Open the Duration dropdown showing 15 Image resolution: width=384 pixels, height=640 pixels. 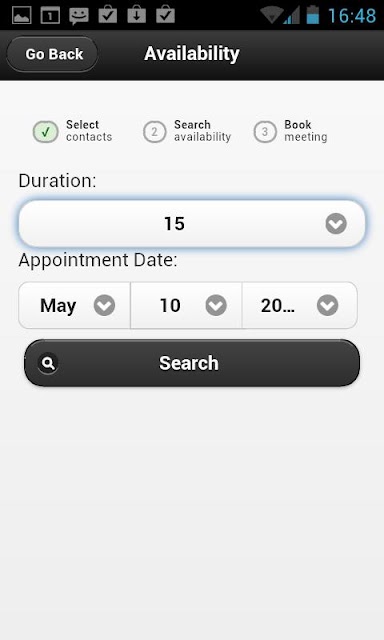pos(191,224)
